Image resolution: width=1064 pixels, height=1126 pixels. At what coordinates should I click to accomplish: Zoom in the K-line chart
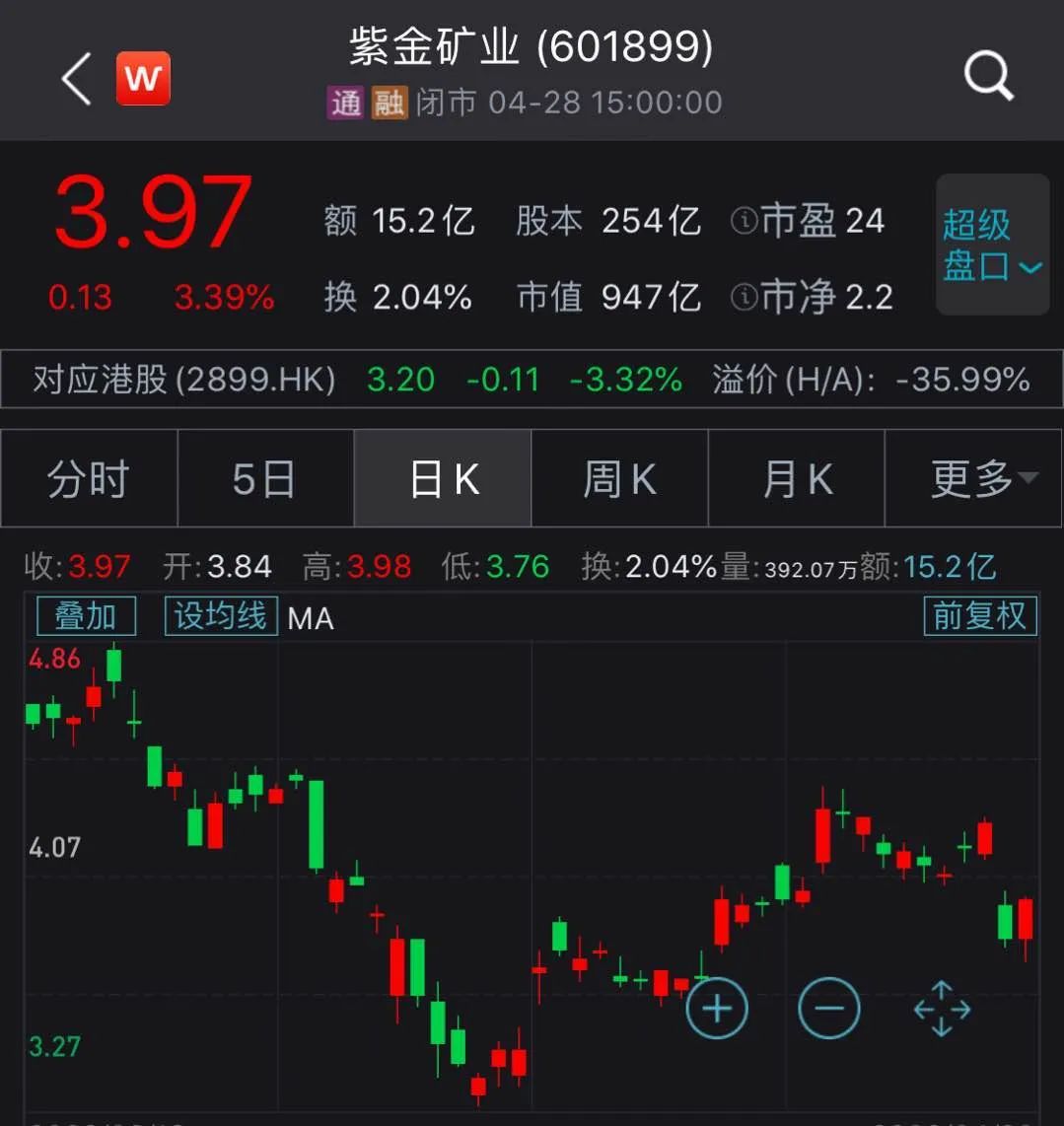[x=717, y=1008]
